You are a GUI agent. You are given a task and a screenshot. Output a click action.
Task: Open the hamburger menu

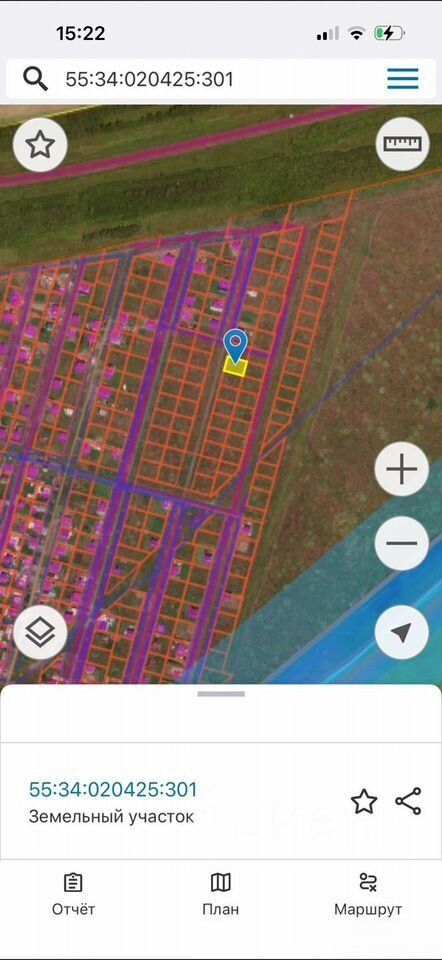point(402,79)
